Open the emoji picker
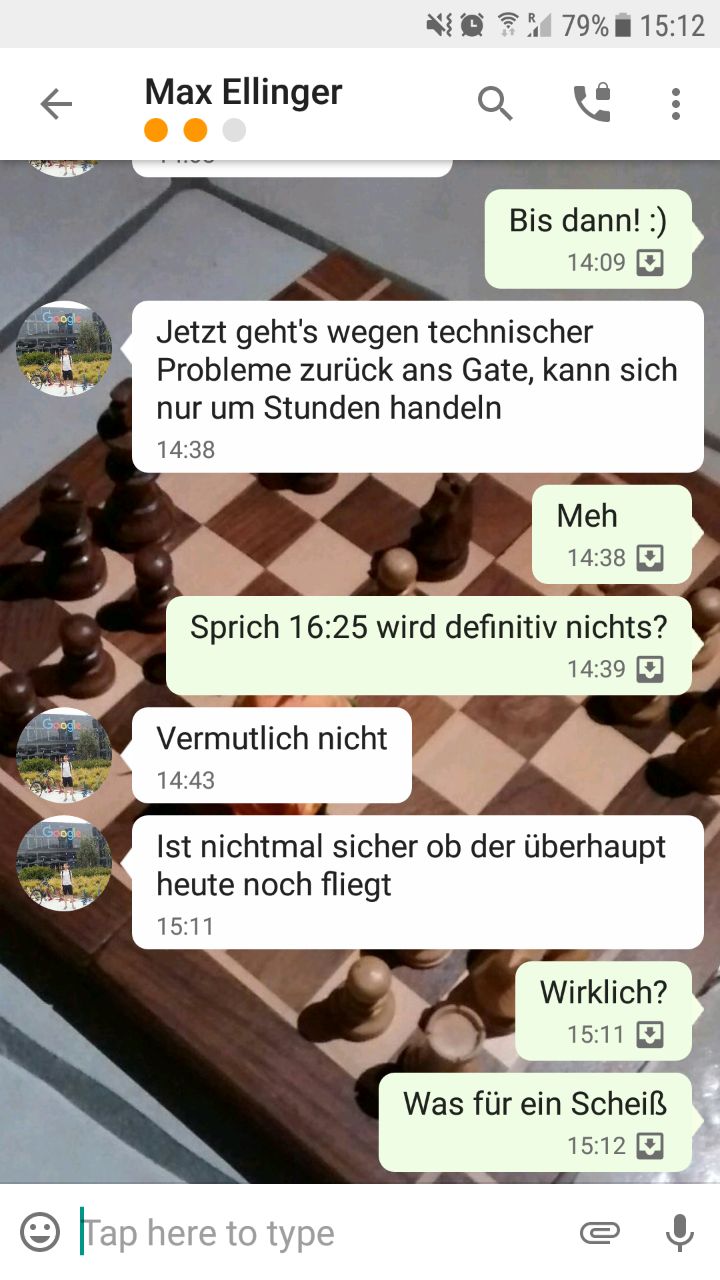720x1280 pixels. [x=40, y=1232]
